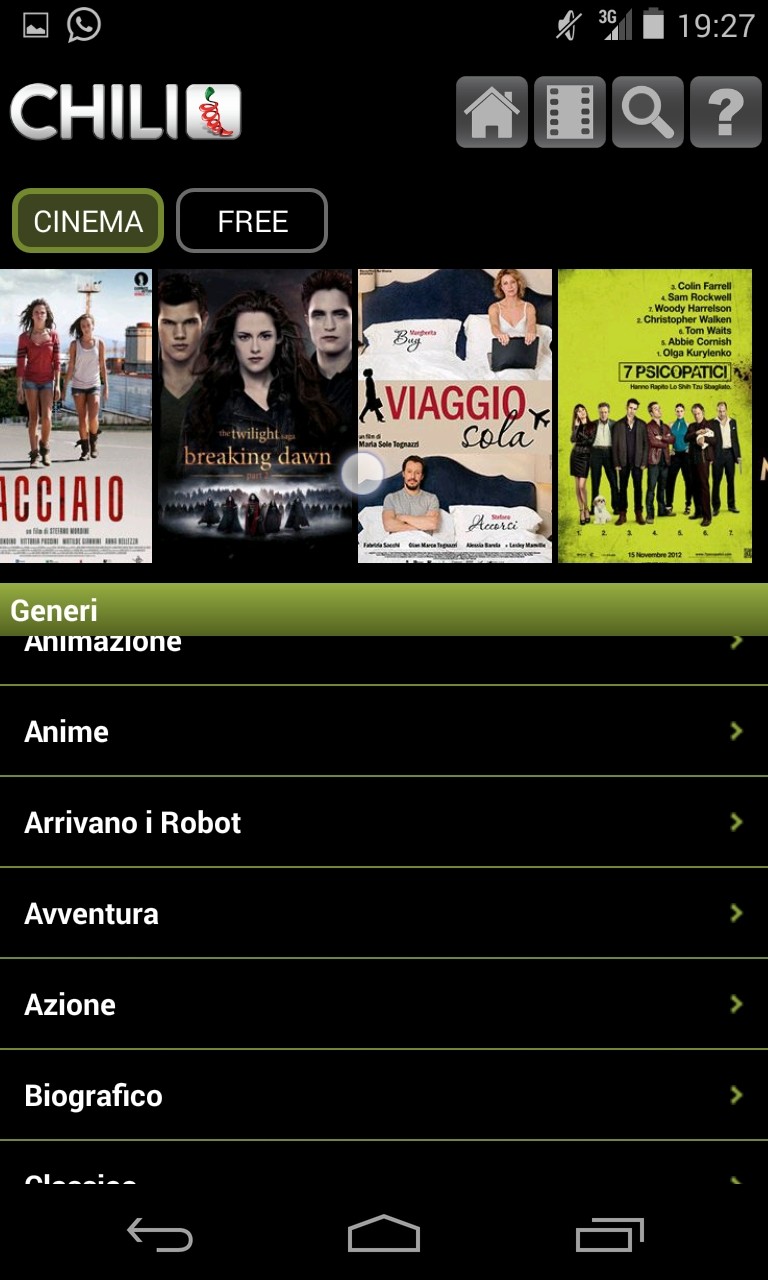Open the Twilight Breaking Dawn poster

tap(255, 416)
